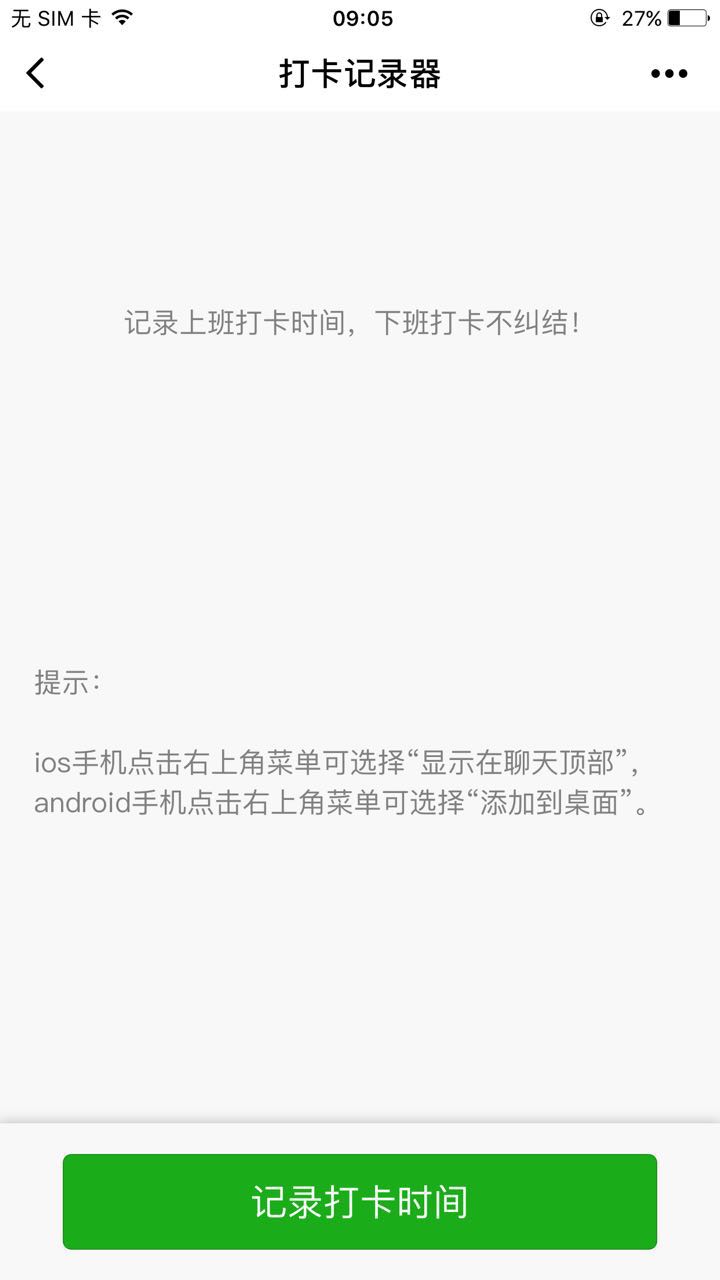Tap the green 记录打卡时间 button
Viewport: 720px width, 1280px height.
(360, 1202)
